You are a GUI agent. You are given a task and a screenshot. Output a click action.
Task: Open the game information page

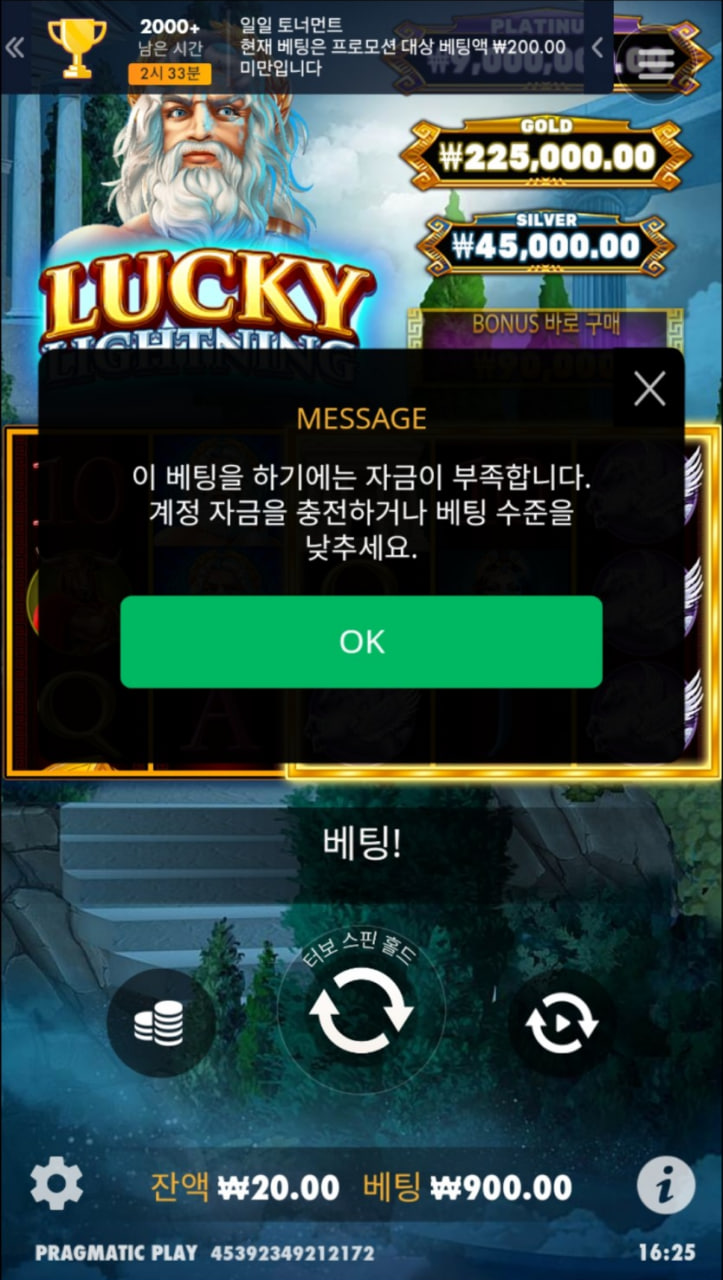click(x=665, y=1186)
